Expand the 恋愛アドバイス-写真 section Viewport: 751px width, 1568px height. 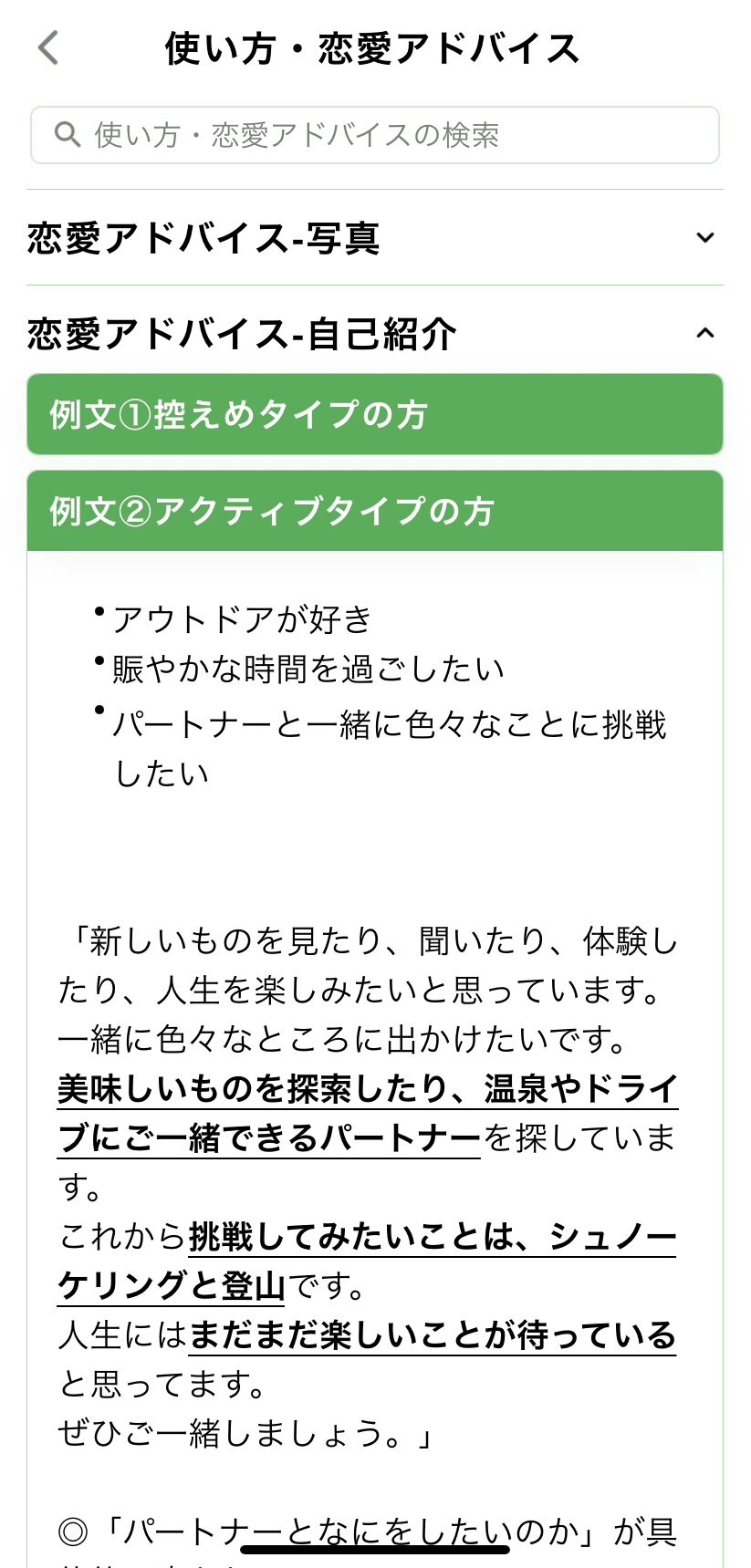tap(374, 238)
